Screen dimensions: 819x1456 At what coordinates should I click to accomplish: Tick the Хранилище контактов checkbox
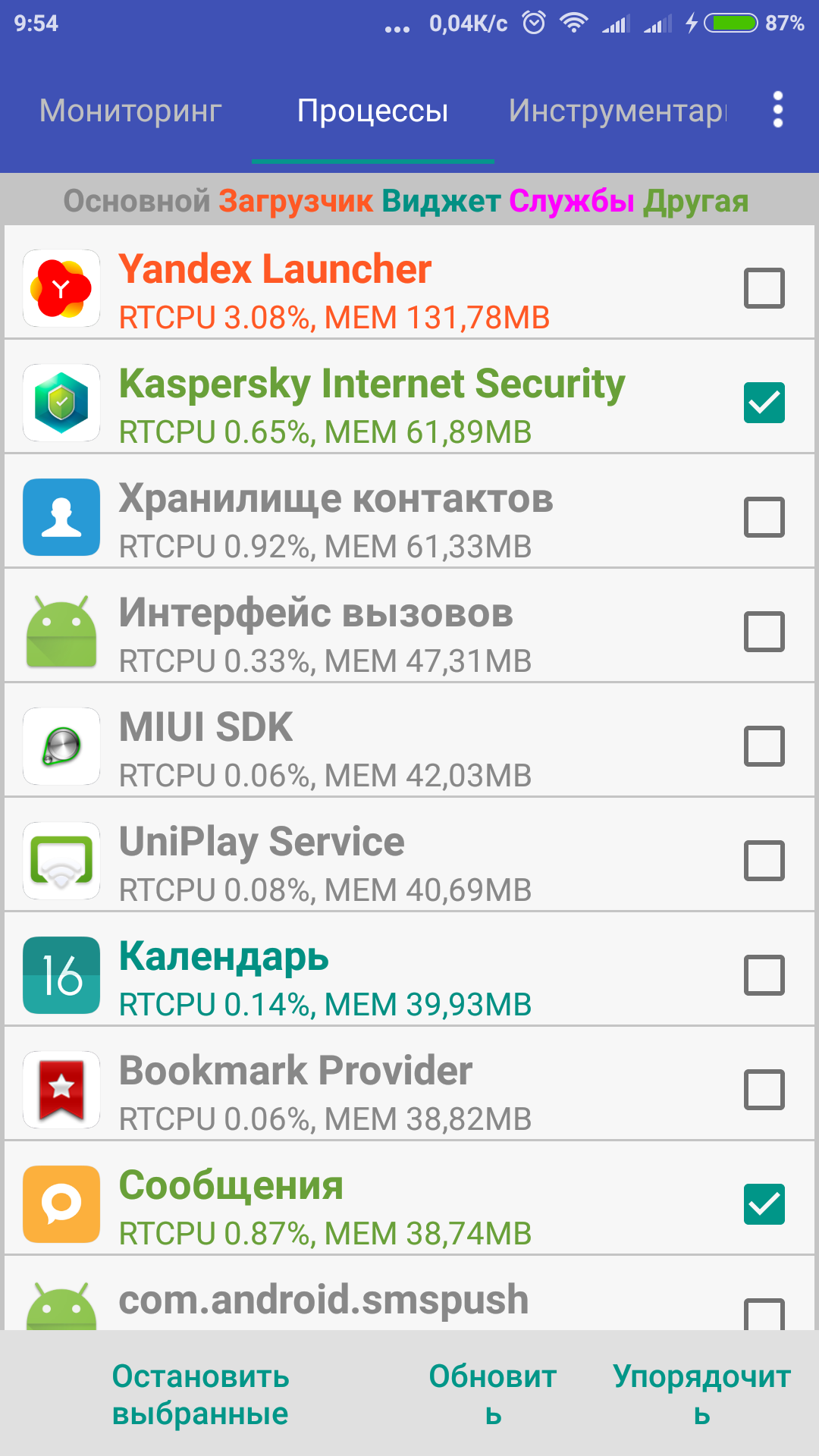coord(764,517)
